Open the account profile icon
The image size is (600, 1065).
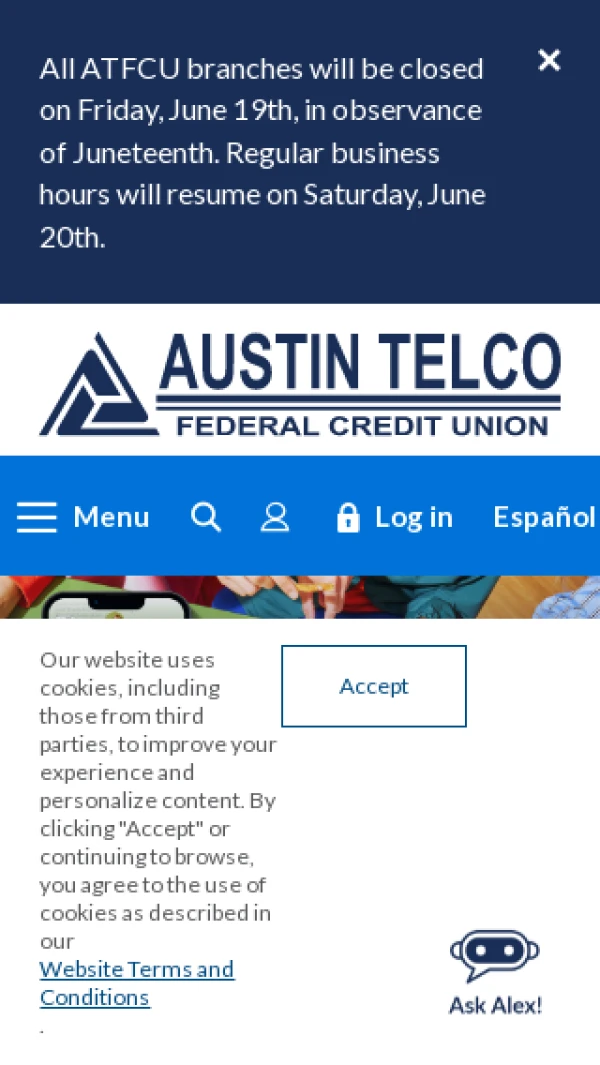[275, 517]
